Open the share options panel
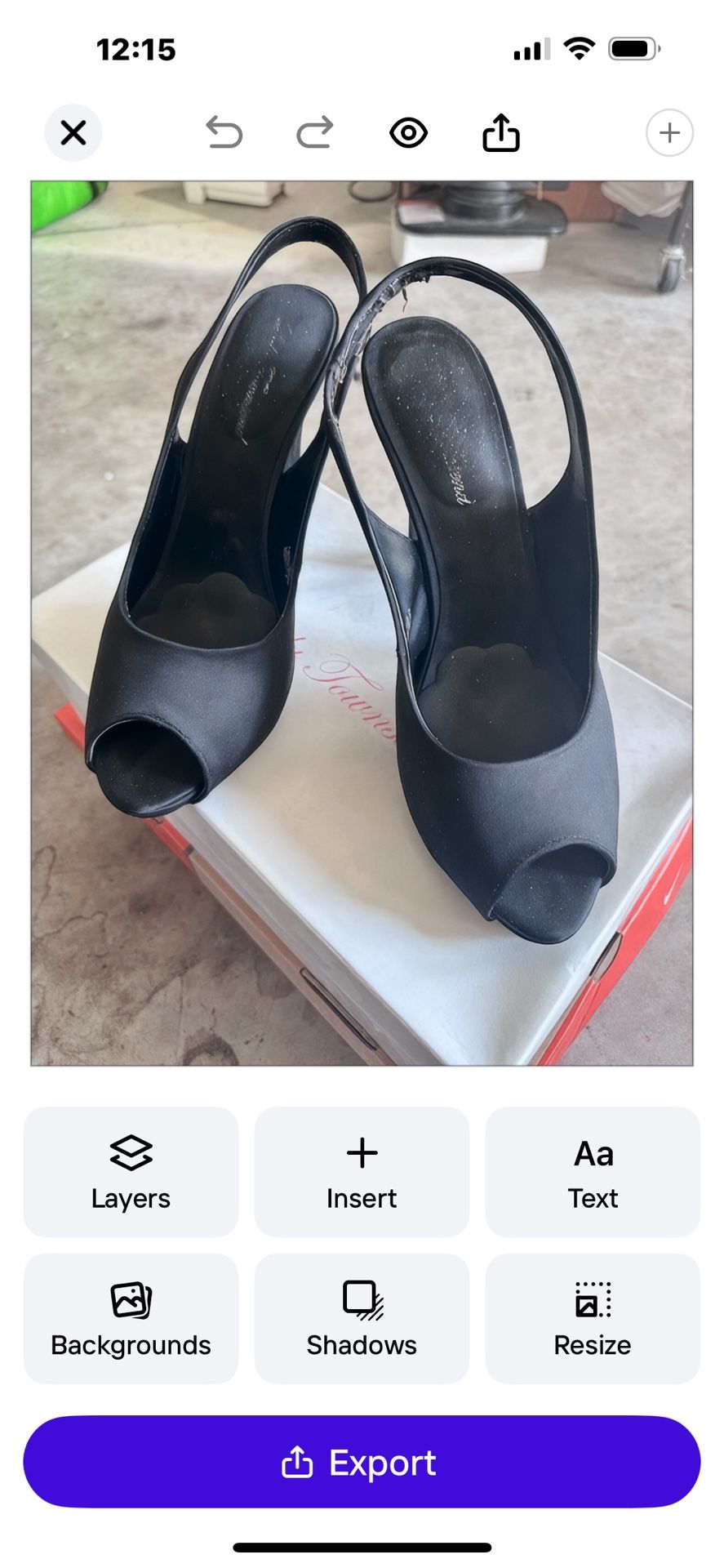This screenshot has width=724, height=1568. [501, 132]
